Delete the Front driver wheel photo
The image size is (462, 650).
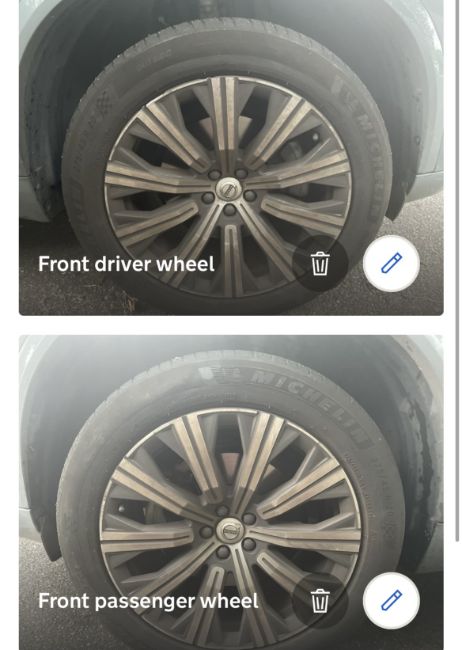click(x=320, y=264)
